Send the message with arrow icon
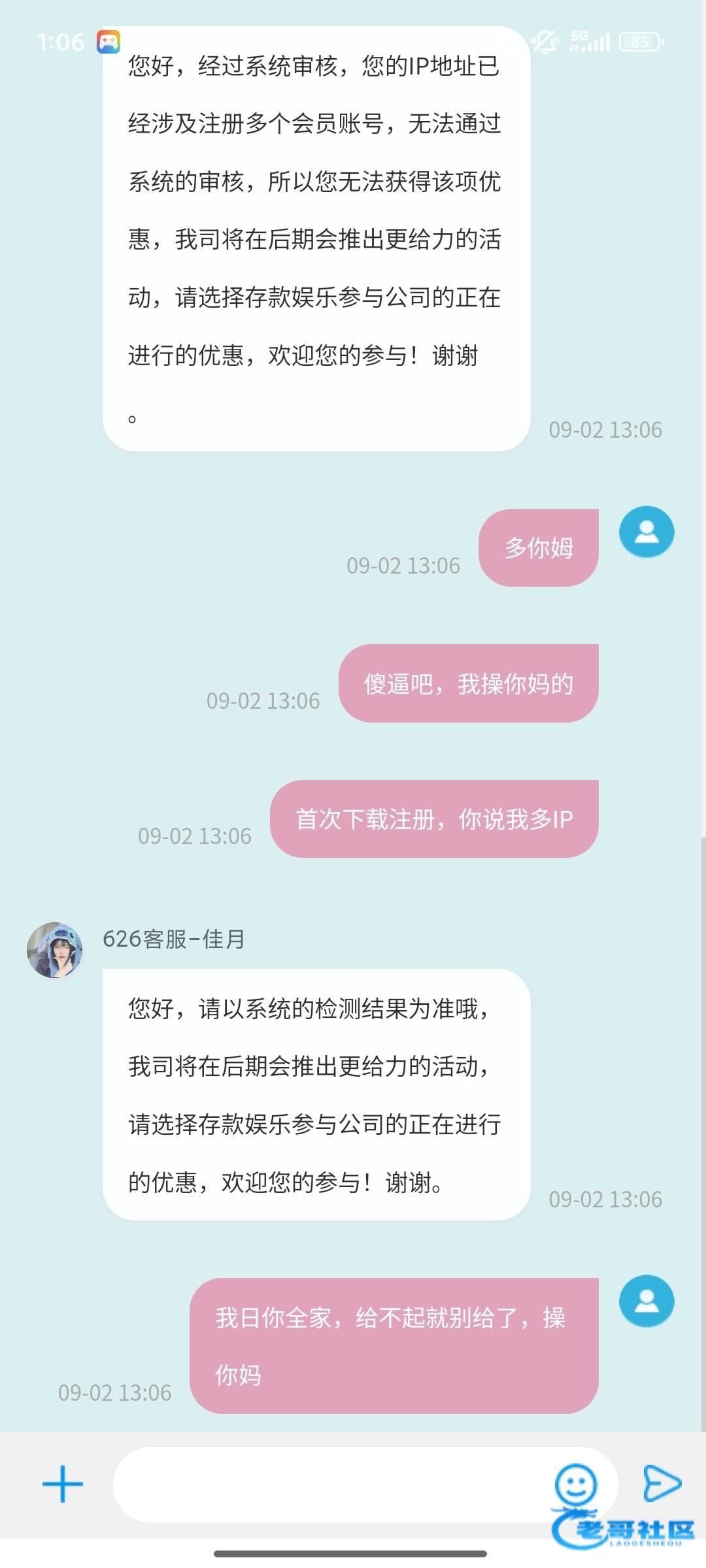This screenshot has height=1568, width=706. [662, 1483]
